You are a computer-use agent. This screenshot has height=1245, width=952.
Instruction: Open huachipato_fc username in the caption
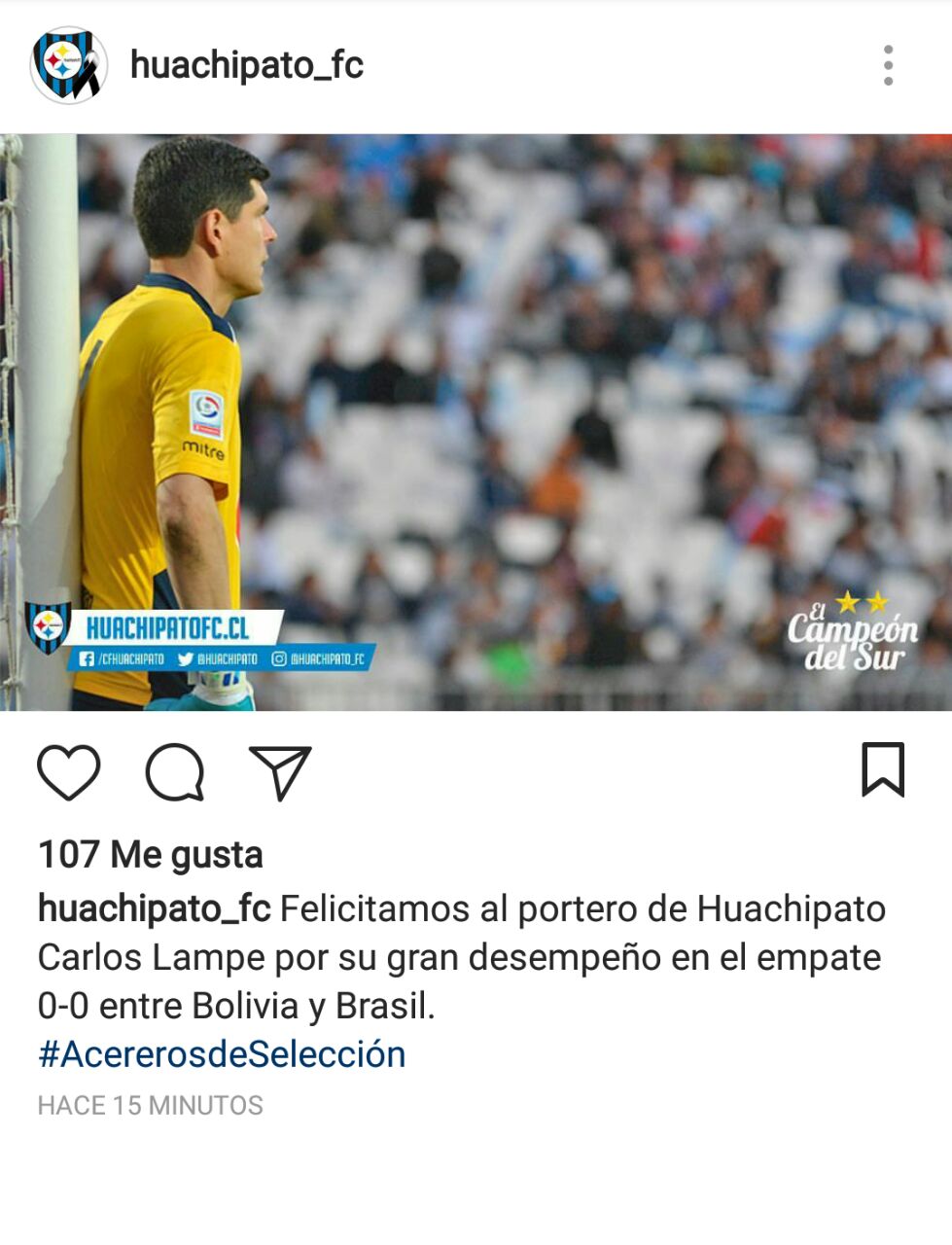(x=154, y=908)
